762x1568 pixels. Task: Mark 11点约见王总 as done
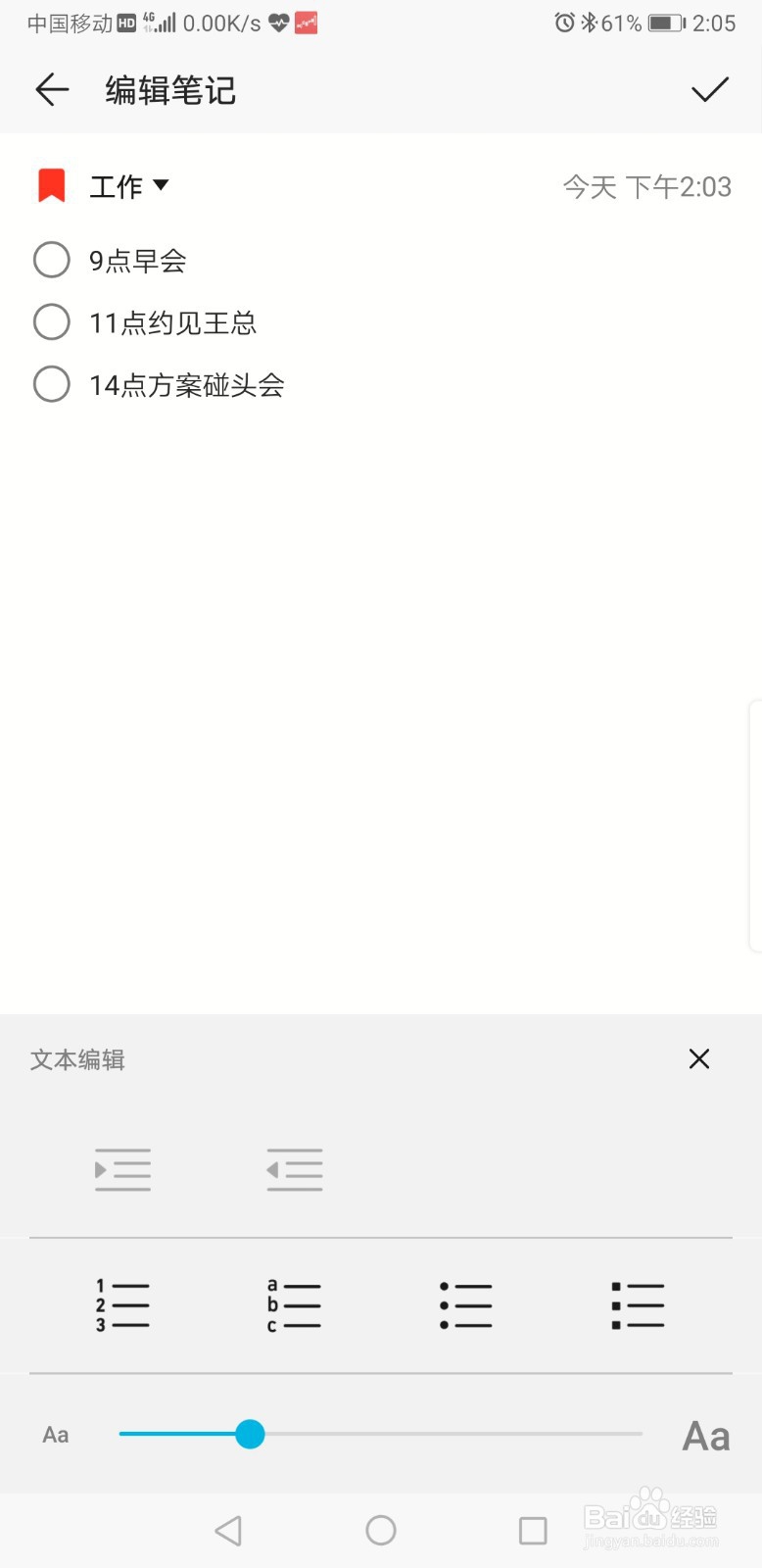(52, 321)
